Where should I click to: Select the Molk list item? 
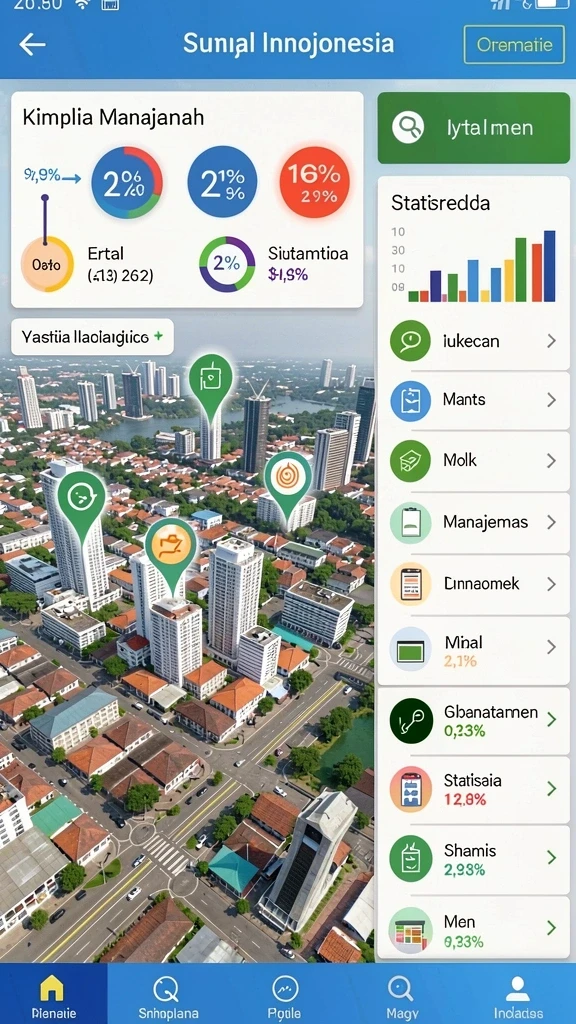click(x=473, y=461)
